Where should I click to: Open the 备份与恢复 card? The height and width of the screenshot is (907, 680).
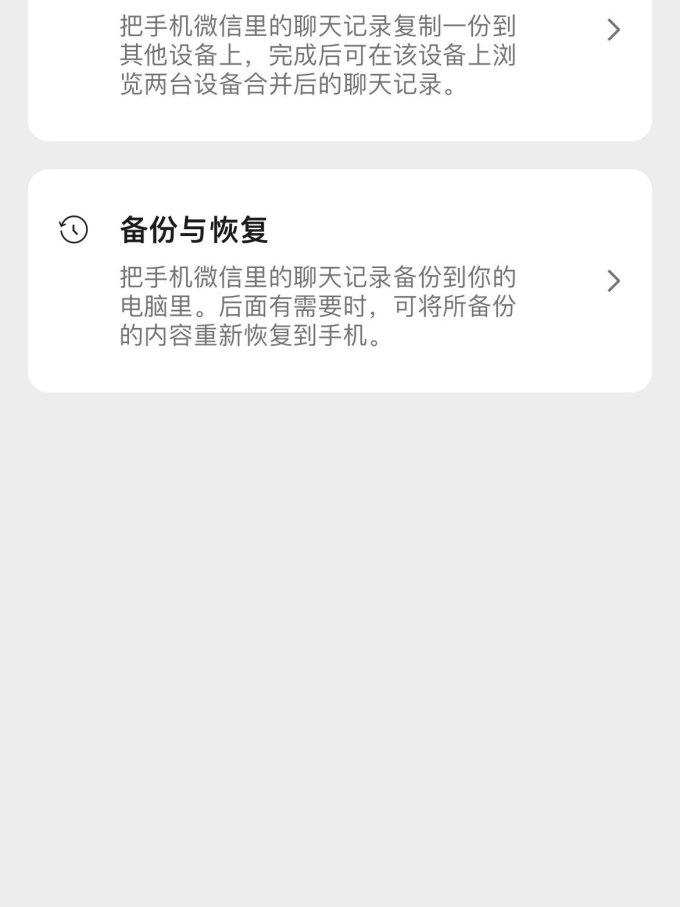pos(340,280)
